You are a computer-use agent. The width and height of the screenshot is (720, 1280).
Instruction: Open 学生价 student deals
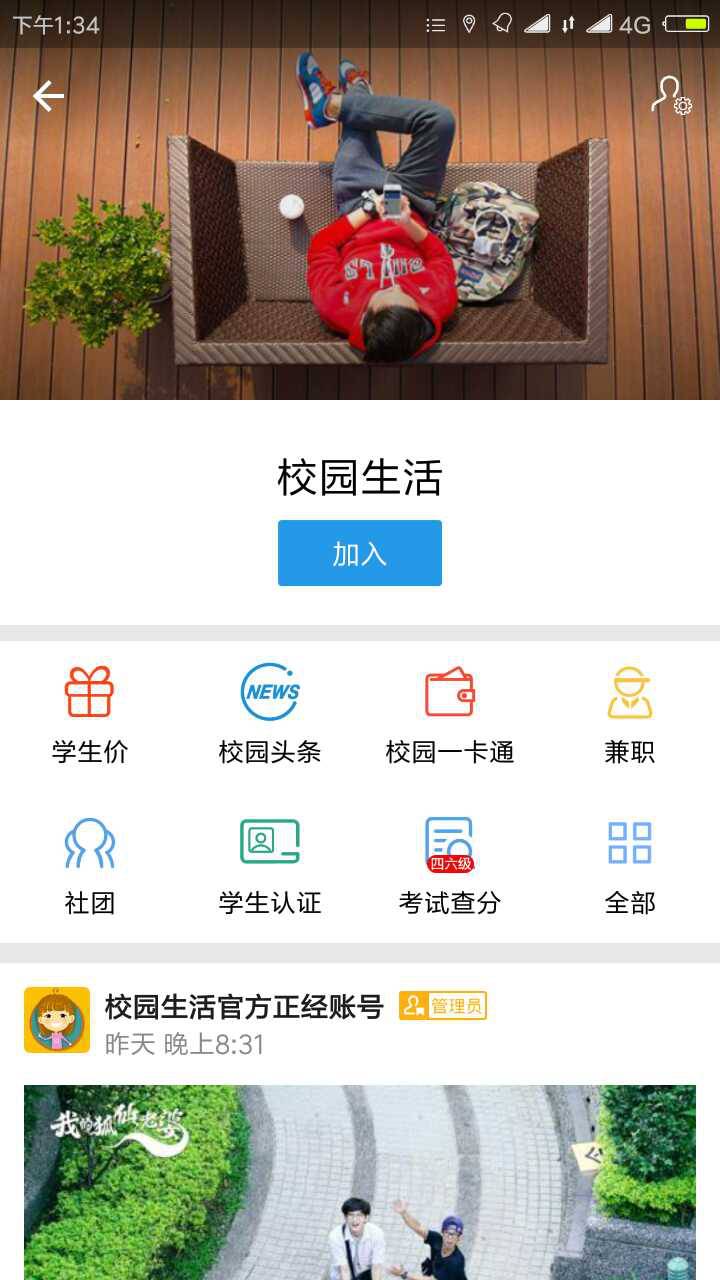pos(90,714)
